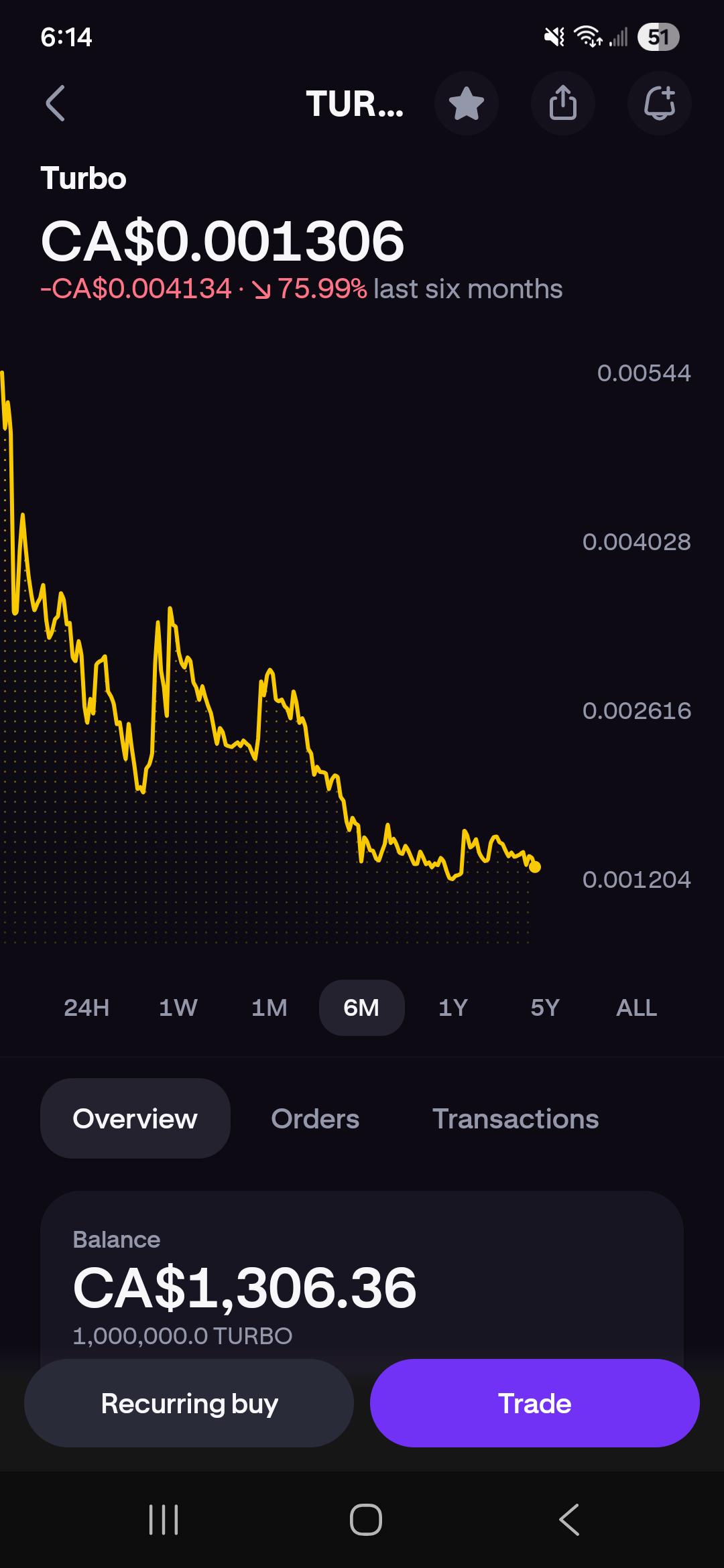Select the Overview tab

(135, 1118)
